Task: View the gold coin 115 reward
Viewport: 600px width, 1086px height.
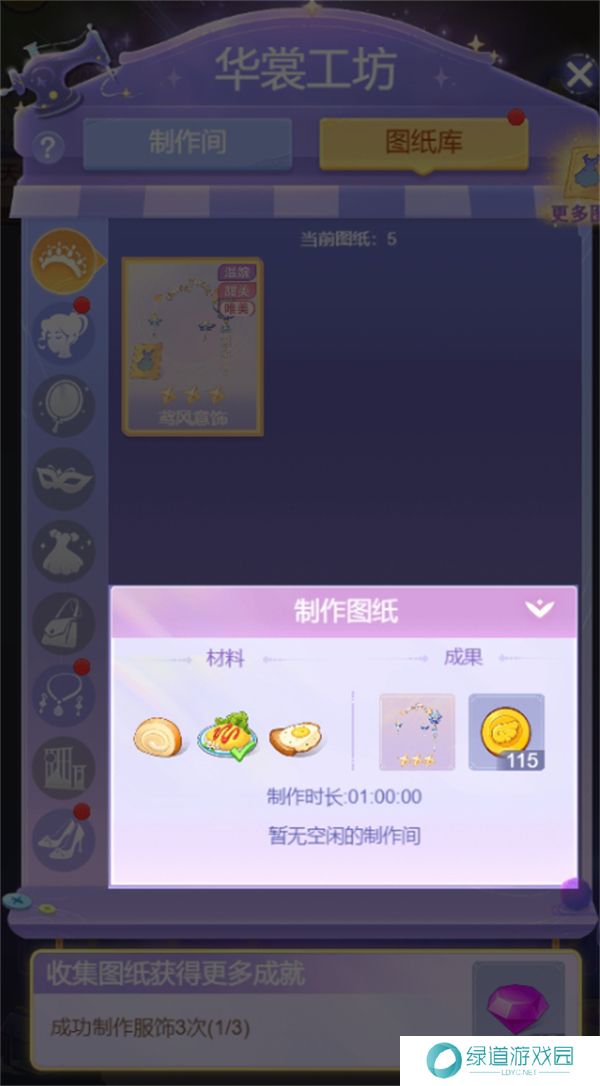Action: pyautogui.click(x=506, y=732)
